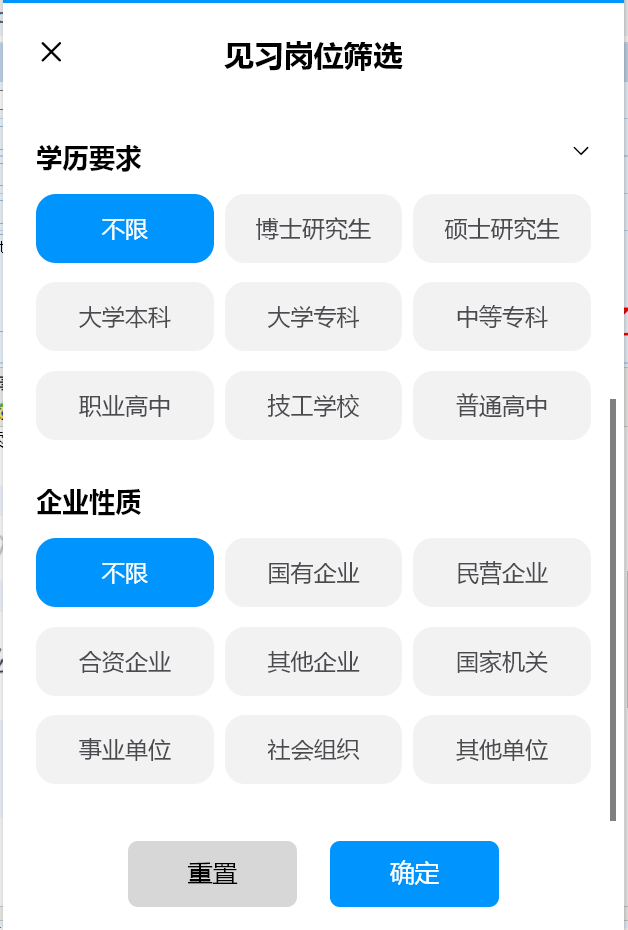Choose the 合资企业 chip

(x=125, y=662)
